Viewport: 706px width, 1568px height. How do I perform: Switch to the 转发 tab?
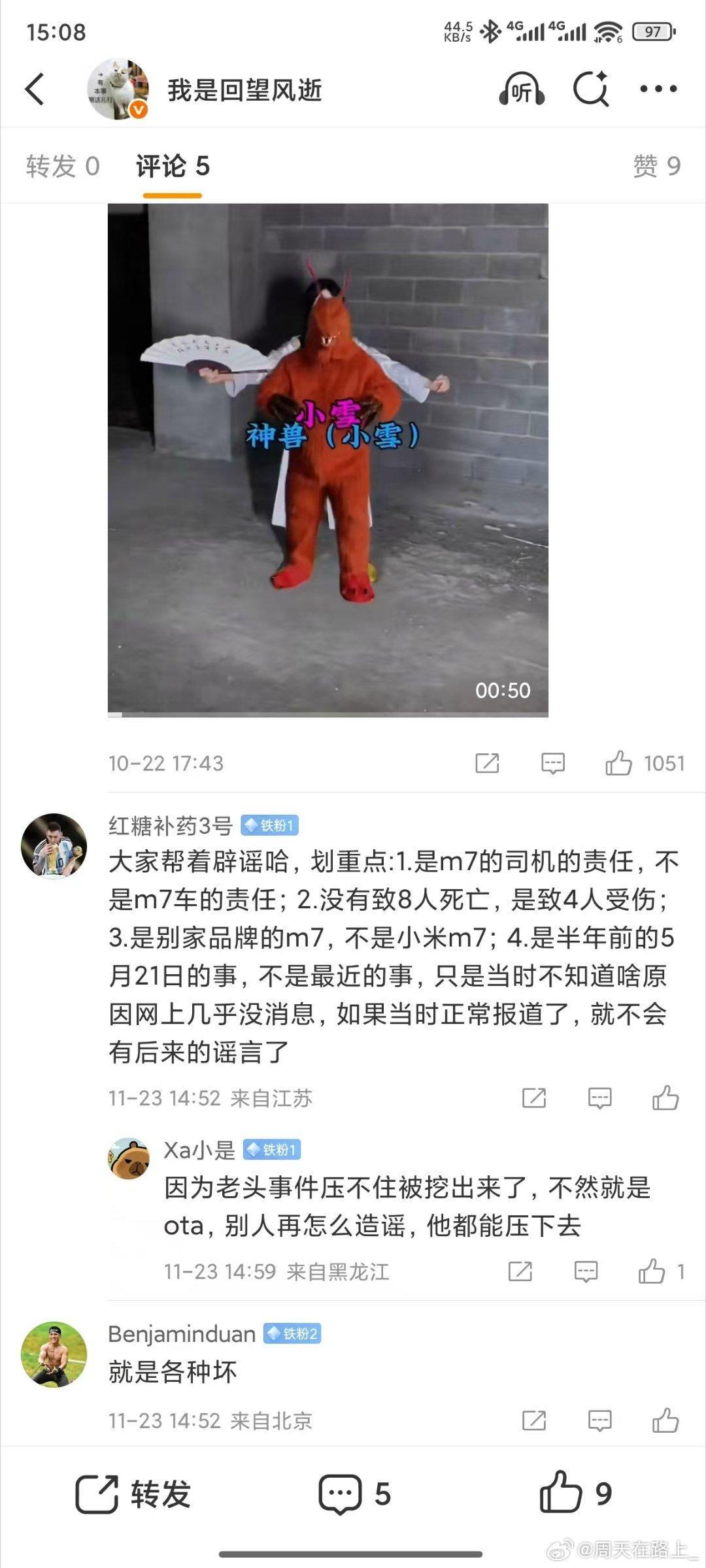coord(61,165)
